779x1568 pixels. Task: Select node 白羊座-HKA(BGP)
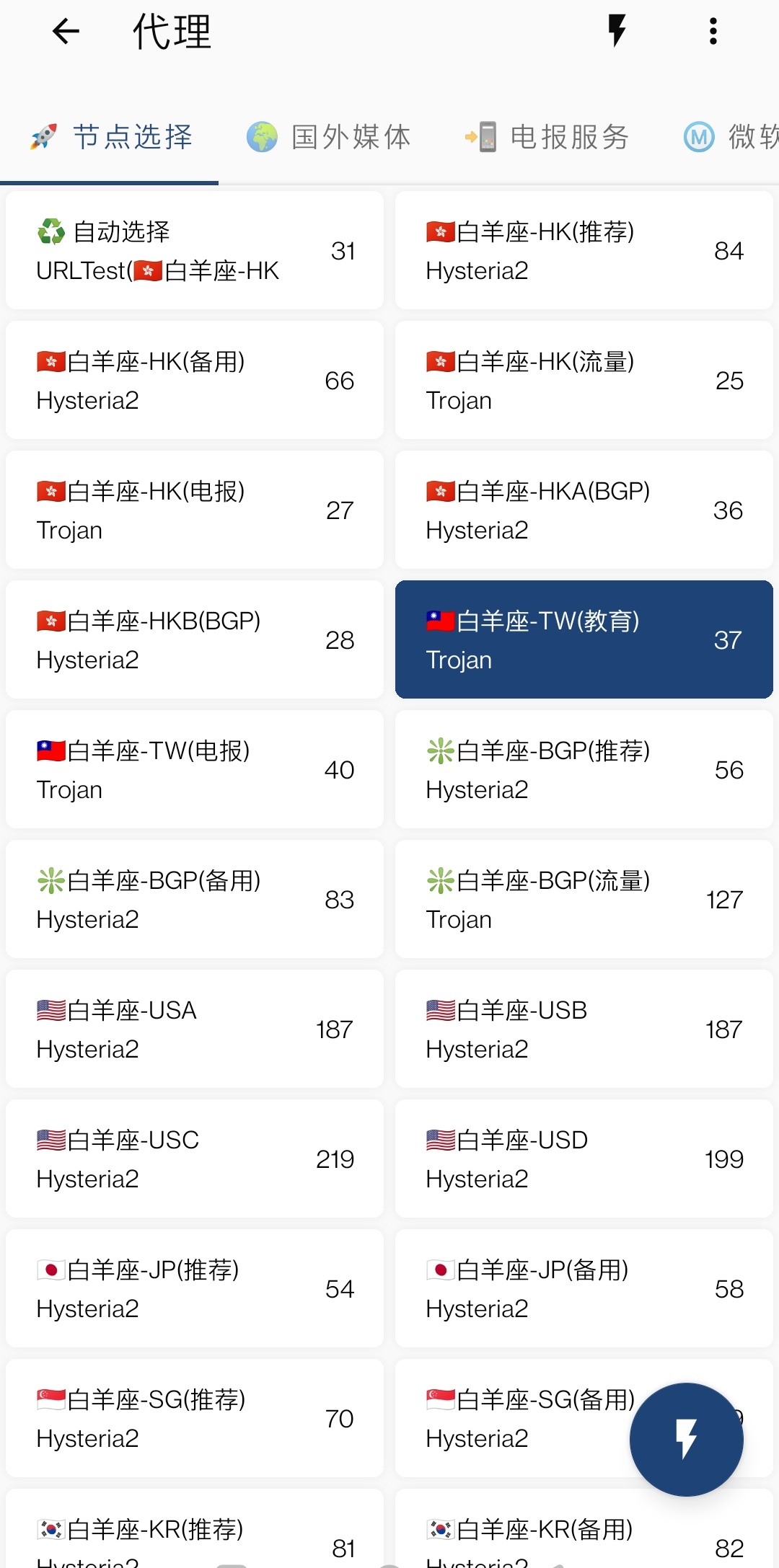click(584, 510)
